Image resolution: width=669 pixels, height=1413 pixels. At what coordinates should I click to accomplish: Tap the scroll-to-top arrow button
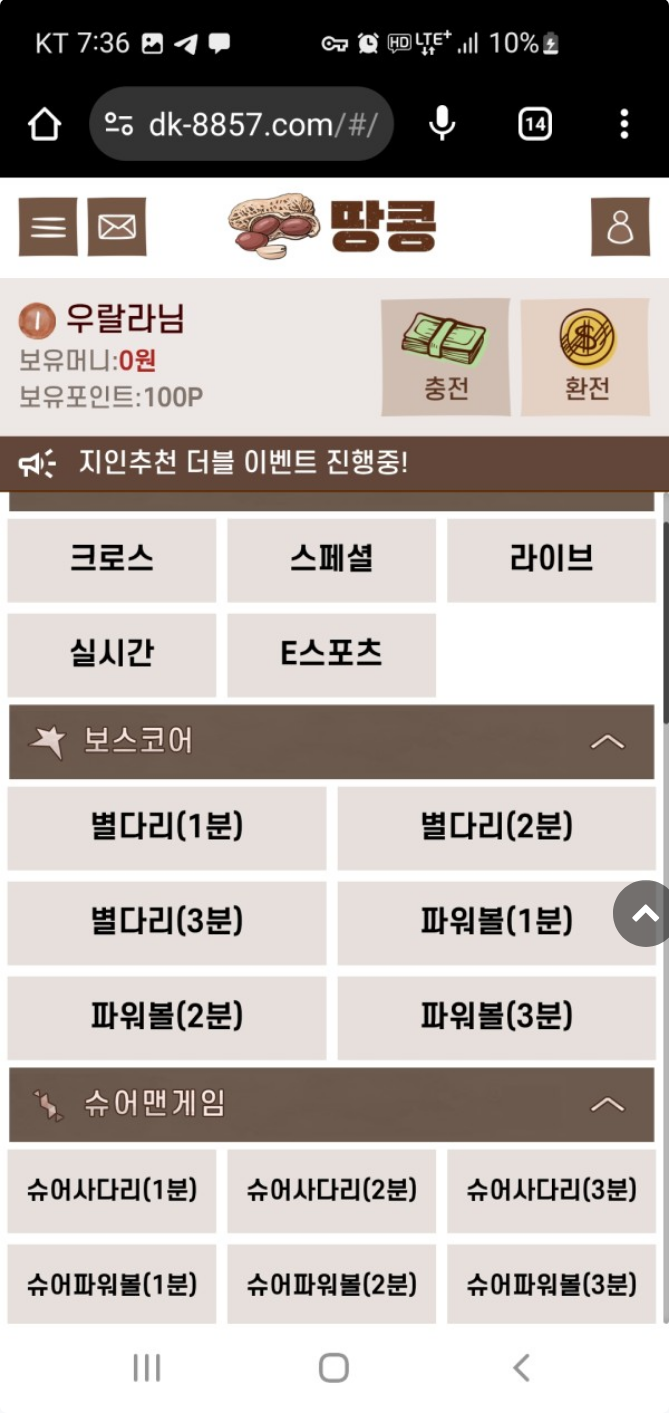[644, 913]
